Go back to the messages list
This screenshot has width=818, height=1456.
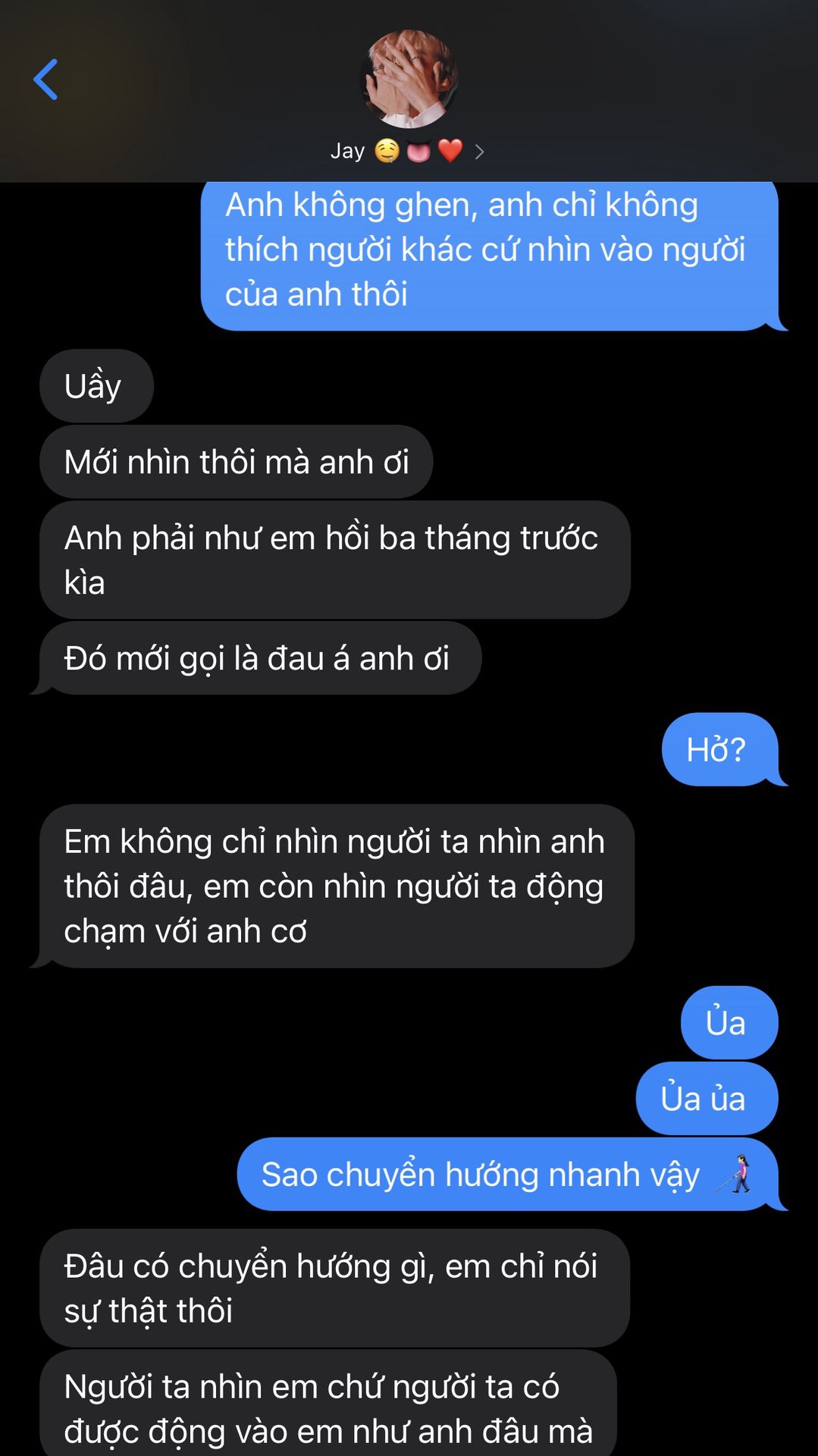pos(45,80)
